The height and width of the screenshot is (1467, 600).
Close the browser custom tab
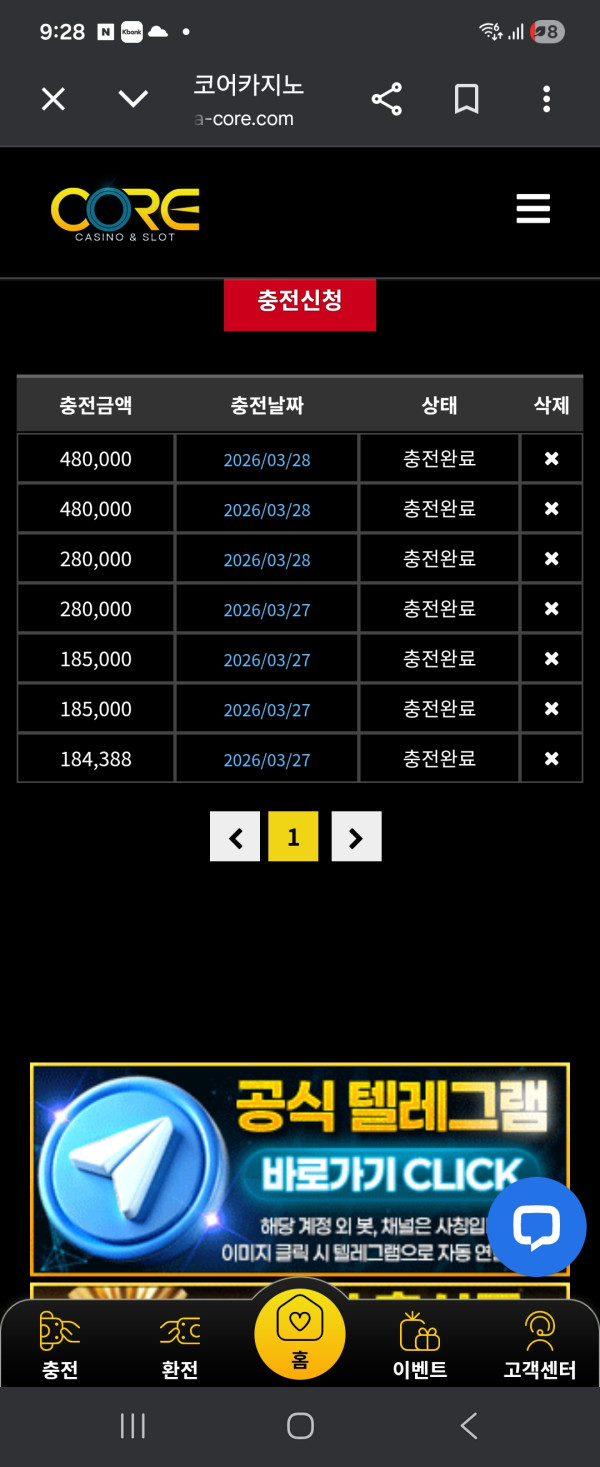click(53, 99)
